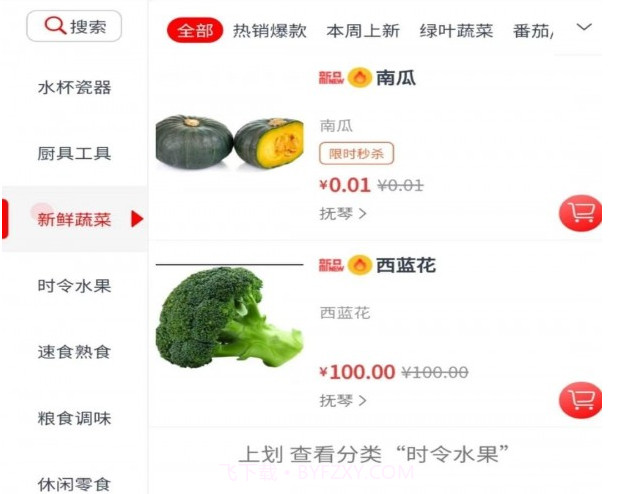This screenshot has width=633, height=494.
Task: Switch to the 热销爆款 tab
Action: (269, 31)
